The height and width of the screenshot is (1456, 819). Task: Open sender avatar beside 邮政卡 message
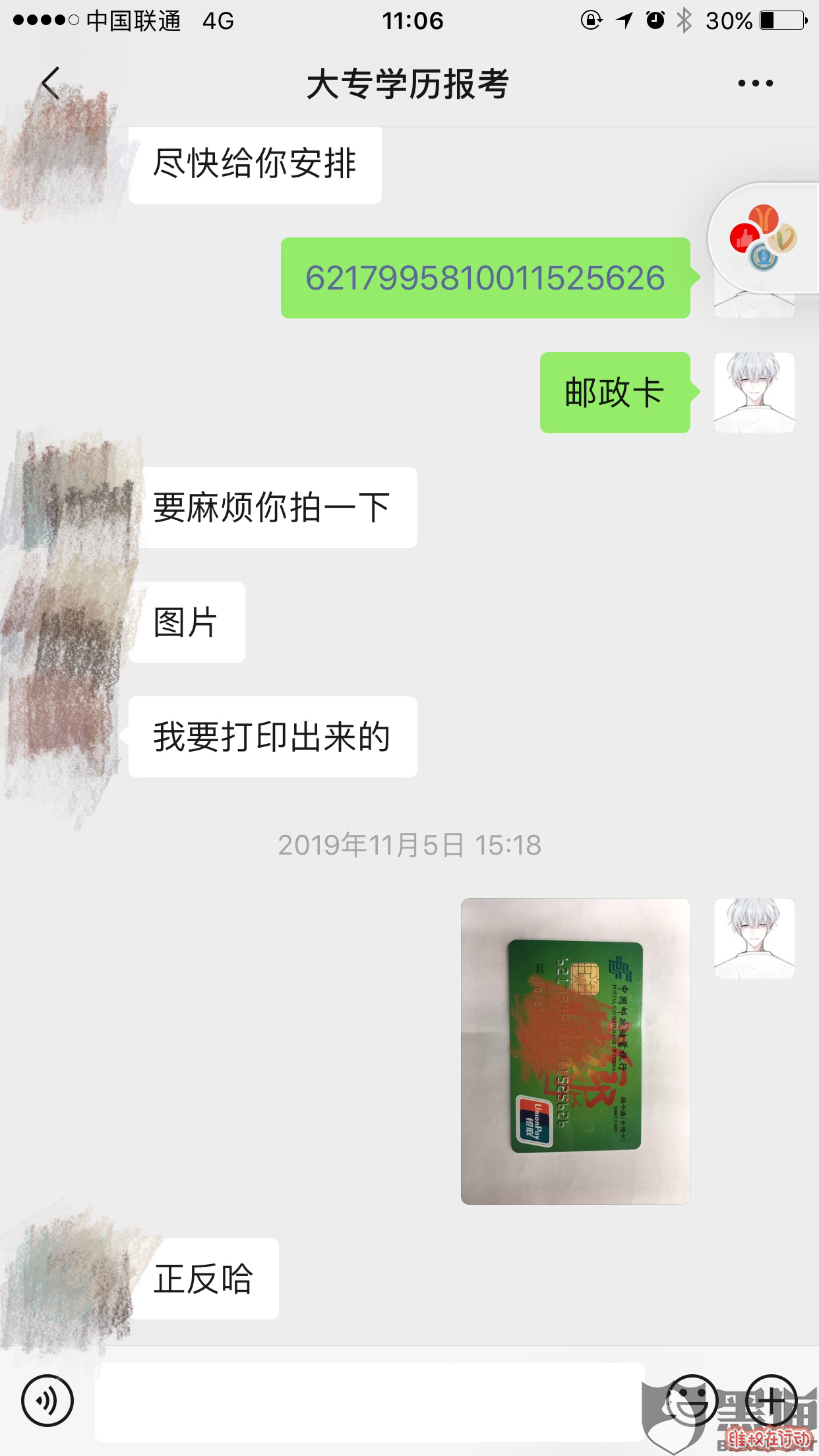[754, 393]
